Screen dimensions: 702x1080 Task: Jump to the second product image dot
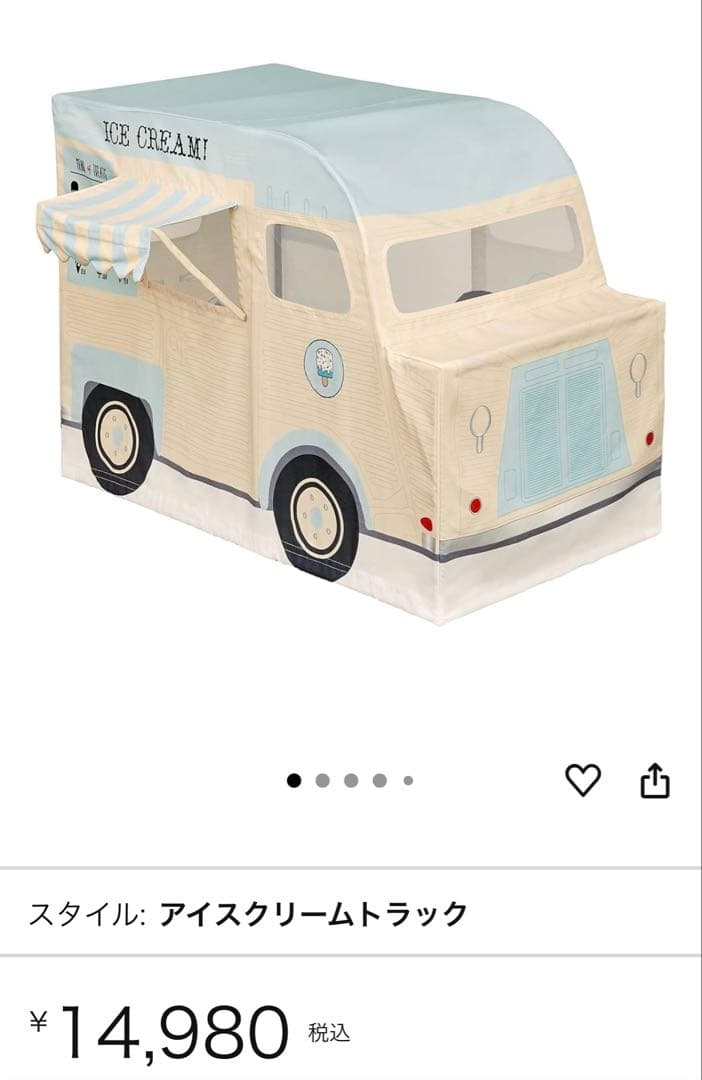click(x=322, y=780)
